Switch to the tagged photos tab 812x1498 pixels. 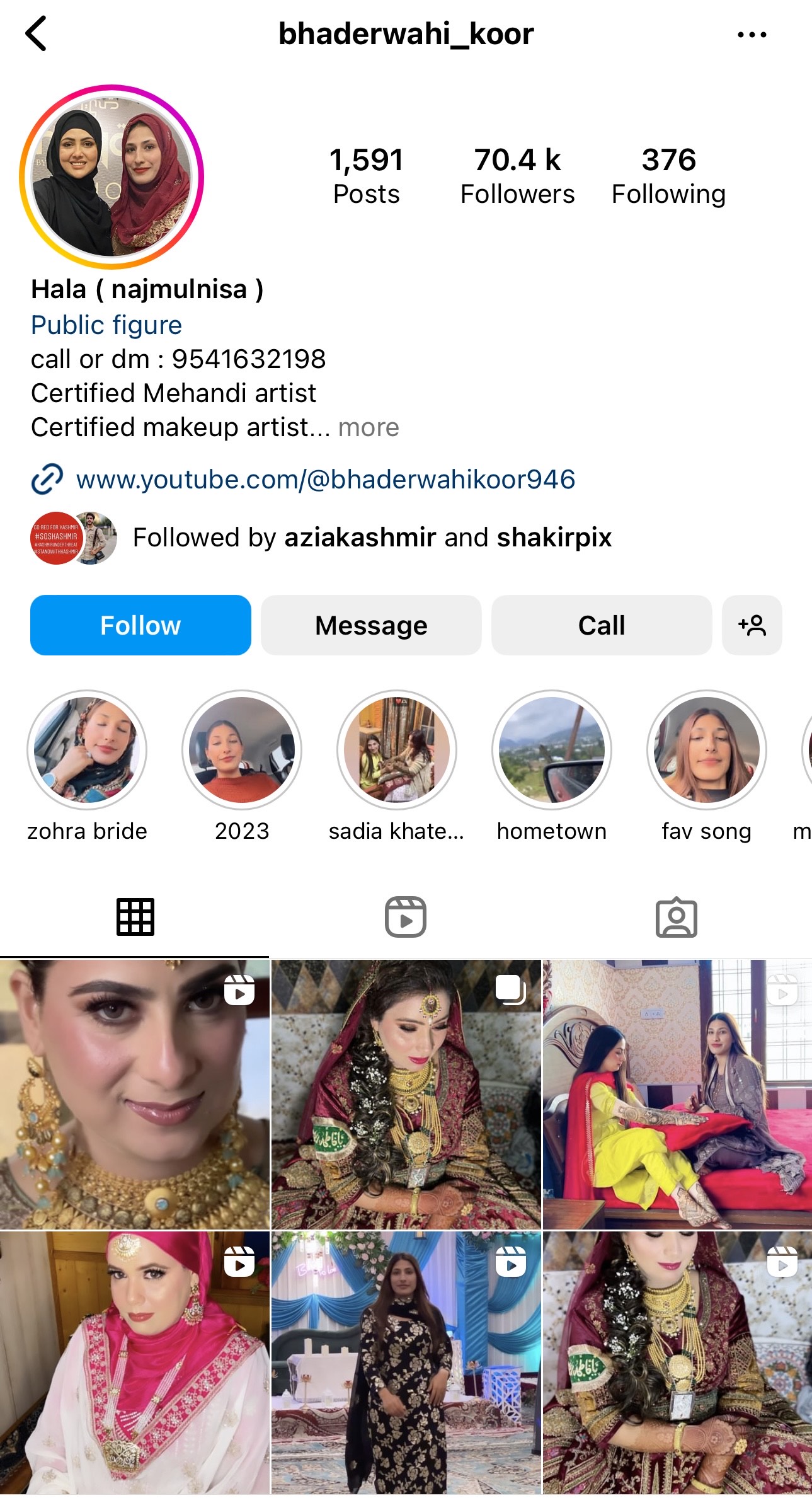click(676, 917)
